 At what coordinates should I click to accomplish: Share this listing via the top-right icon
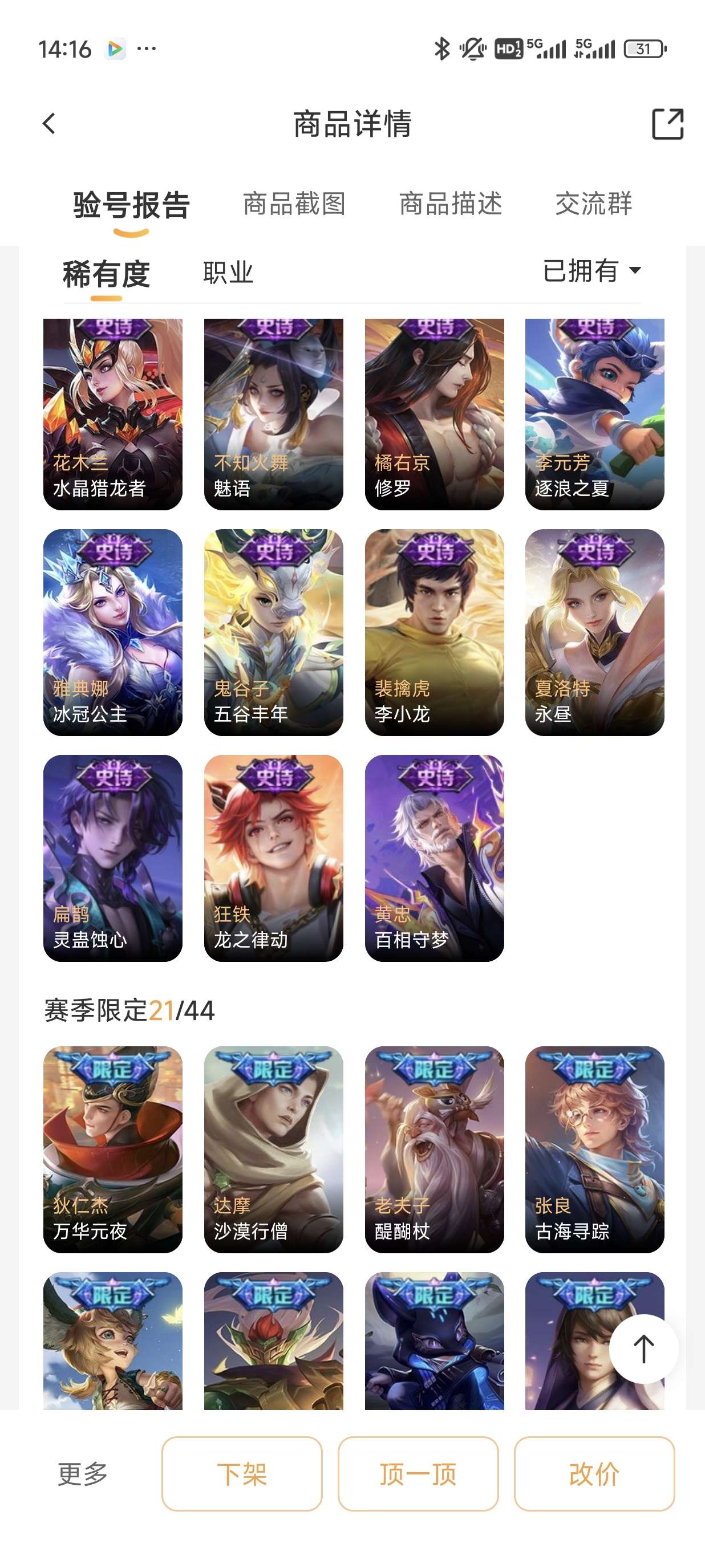coord(667,124)
